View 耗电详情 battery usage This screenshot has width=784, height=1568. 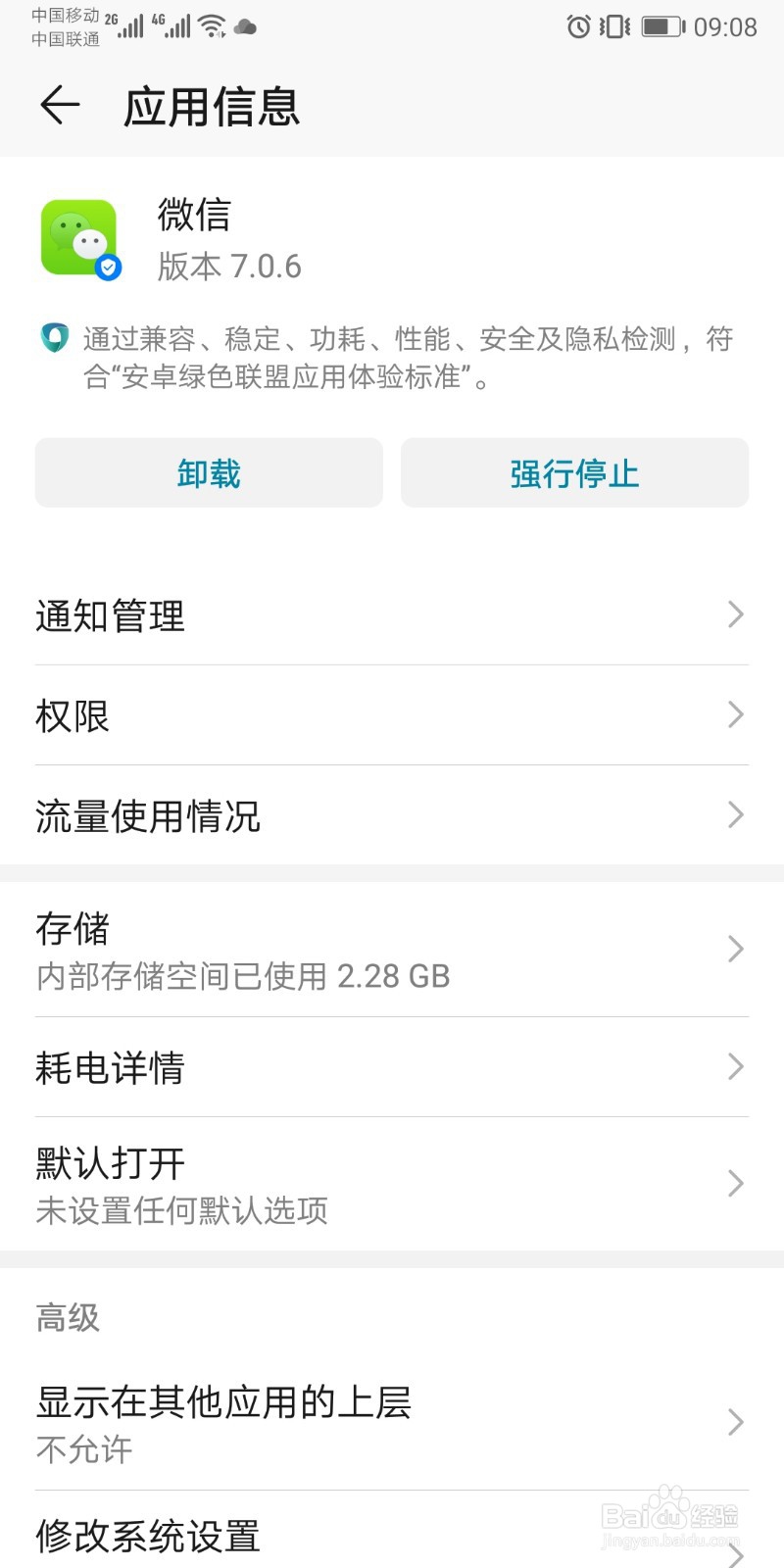(392, 1068)
